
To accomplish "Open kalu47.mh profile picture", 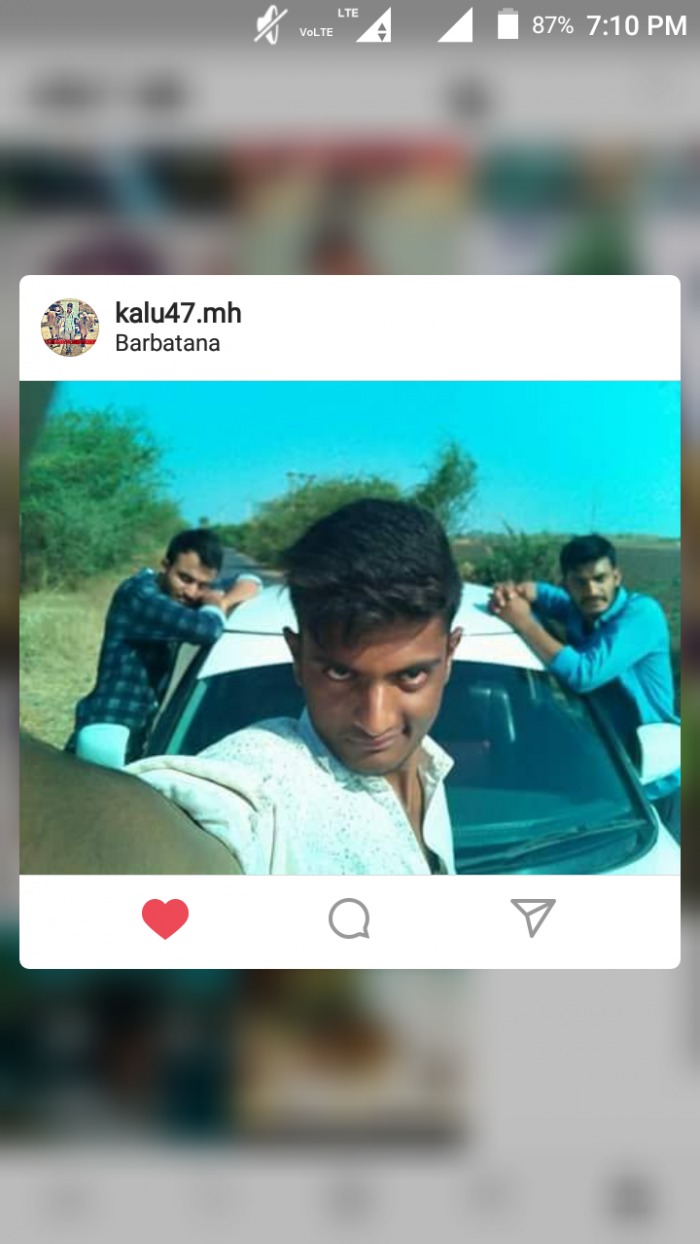I will click(x=70, y=328).
